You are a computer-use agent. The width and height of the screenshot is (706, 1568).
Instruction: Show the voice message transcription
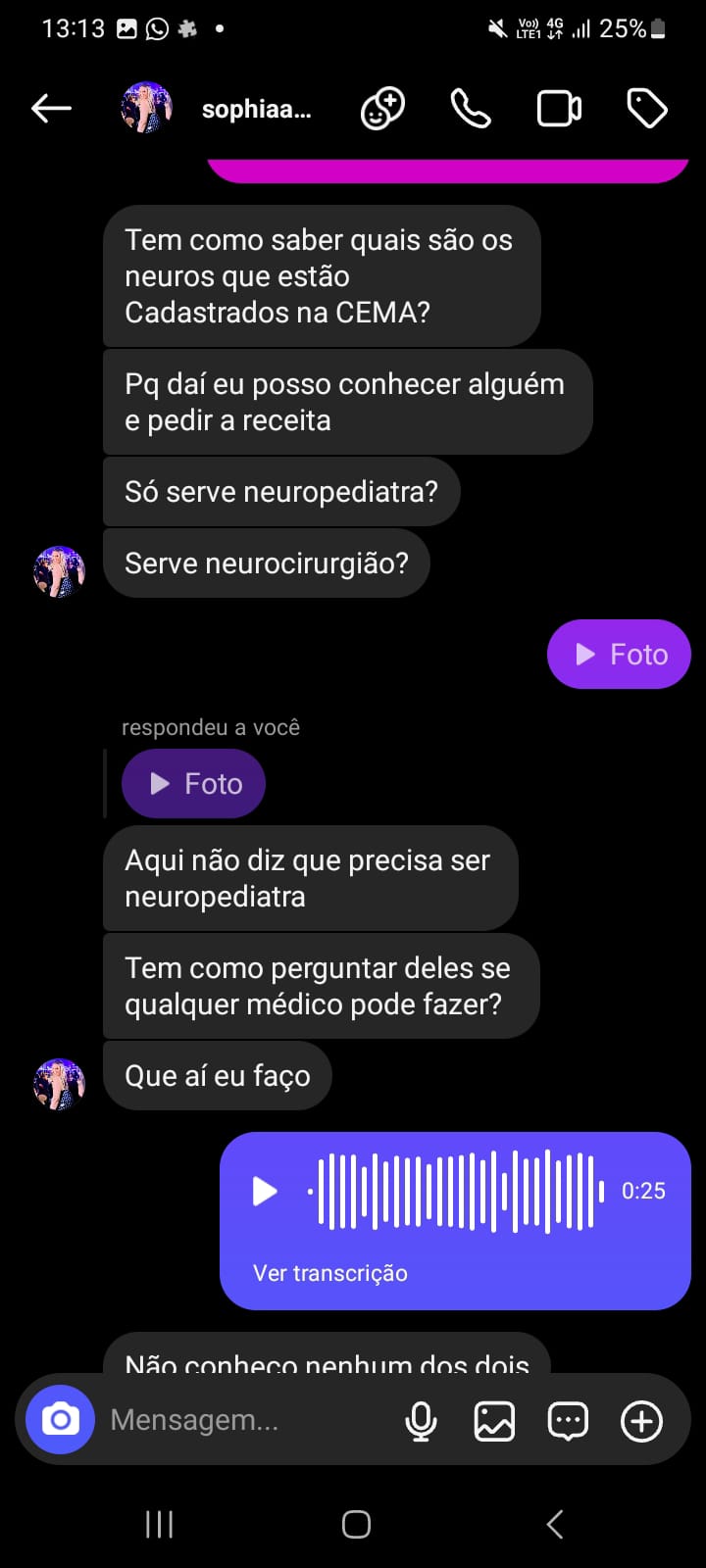[330, 1273]
